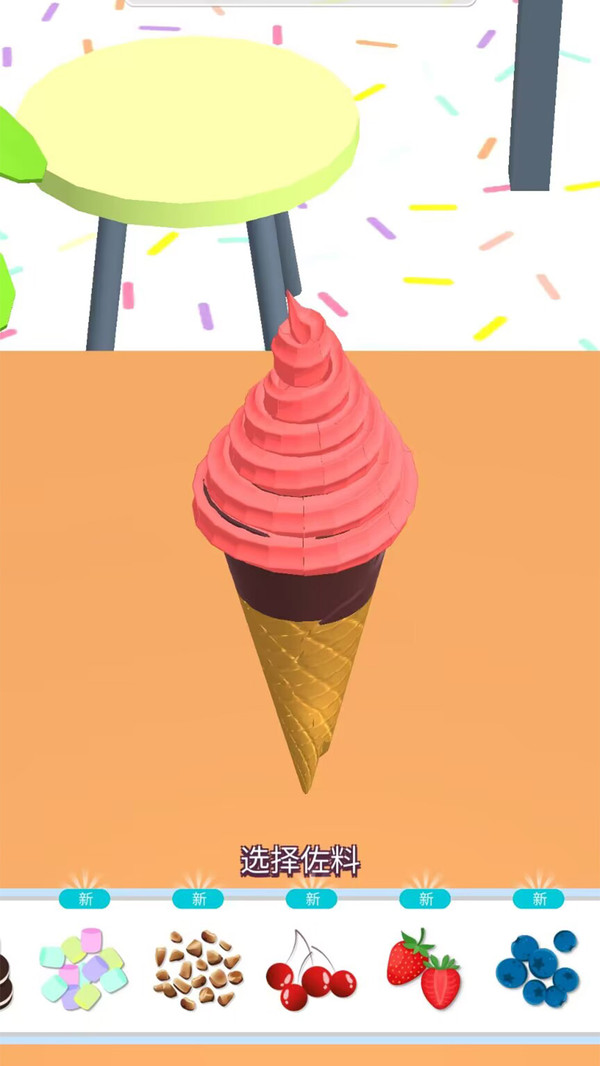Select the blueberries topping

click(x=538, y=968)
